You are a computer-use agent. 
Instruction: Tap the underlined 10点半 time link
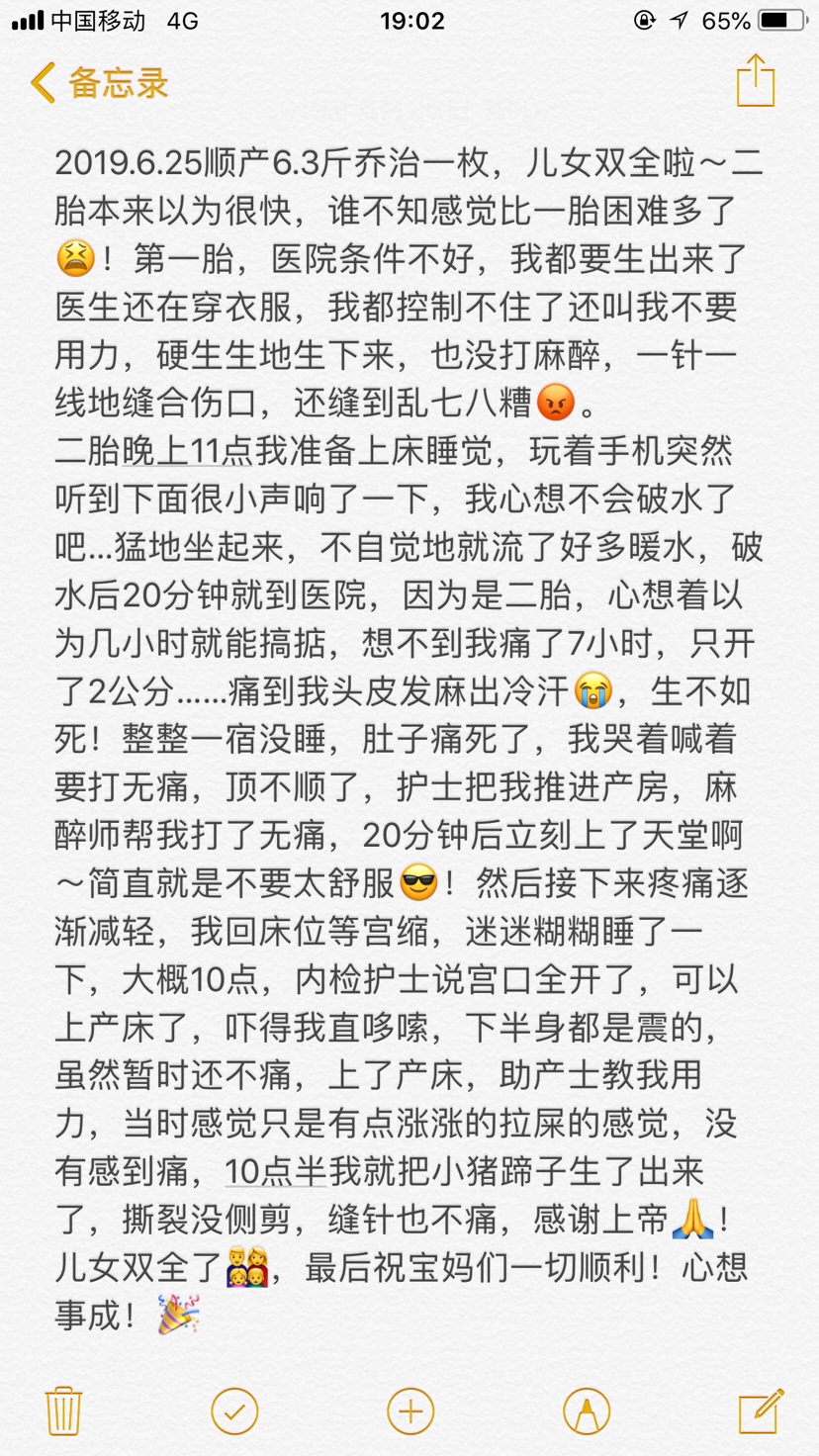tap(276, 1171)
